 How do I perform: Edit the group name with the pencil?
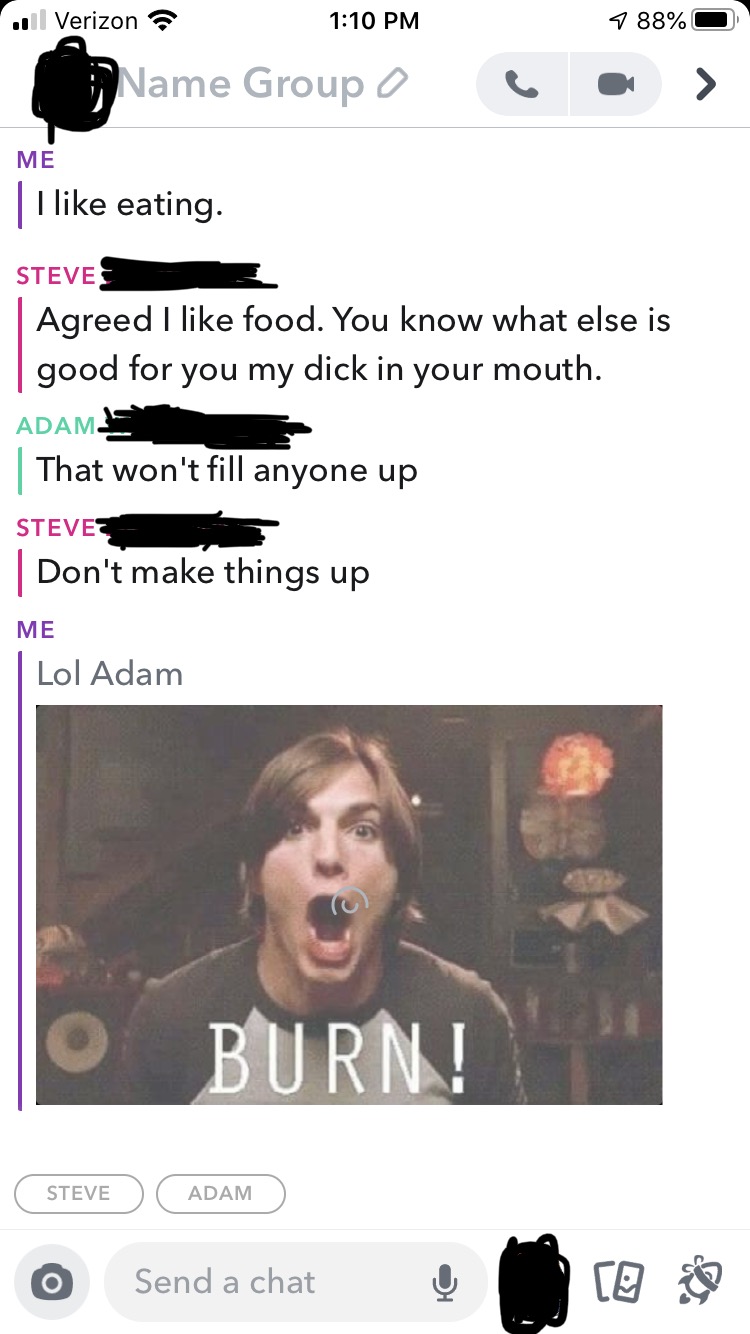coord(393,85)
